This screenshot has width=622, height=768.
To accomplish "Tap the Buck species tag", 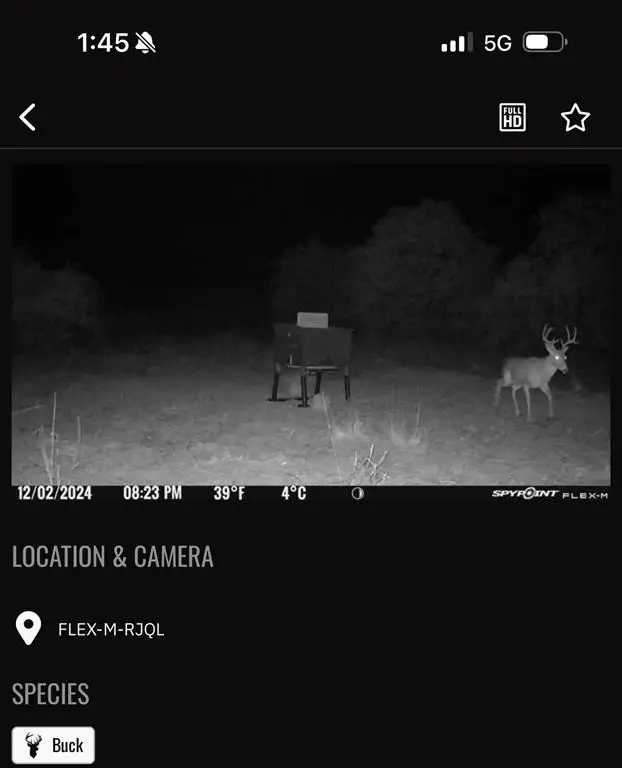I will [x=54, y=745].
